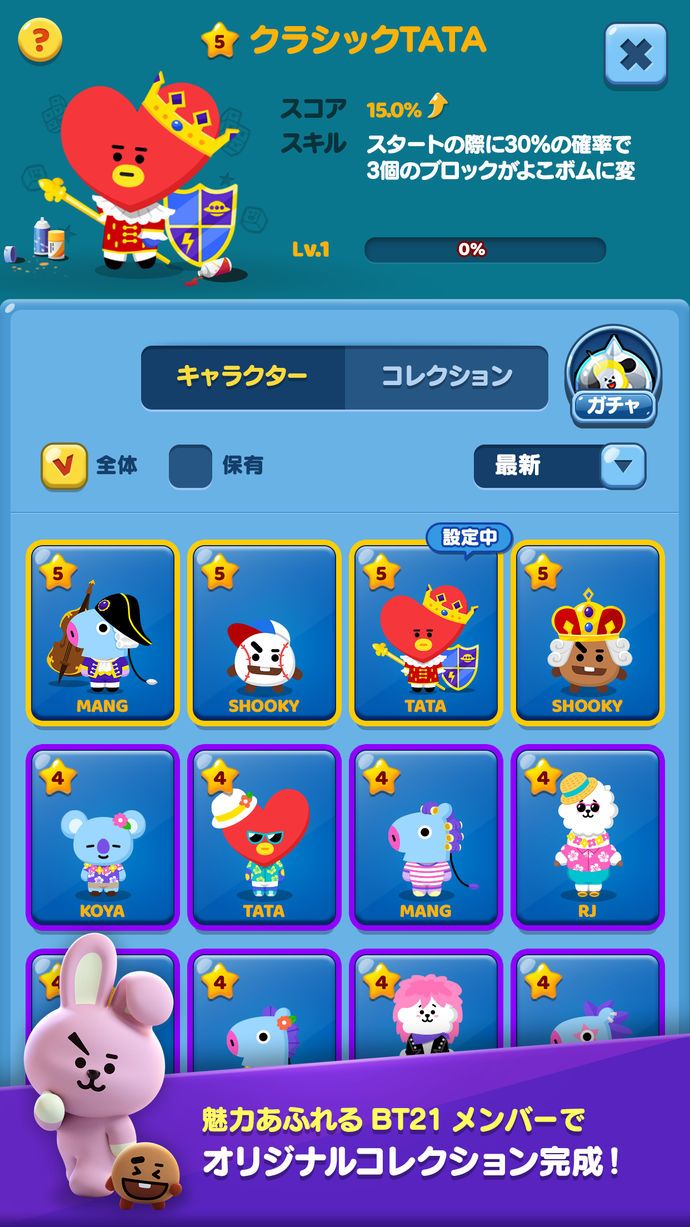Switch to the キャラクター tab
The image size is (690, 1227).
click(x=243, y=377)
